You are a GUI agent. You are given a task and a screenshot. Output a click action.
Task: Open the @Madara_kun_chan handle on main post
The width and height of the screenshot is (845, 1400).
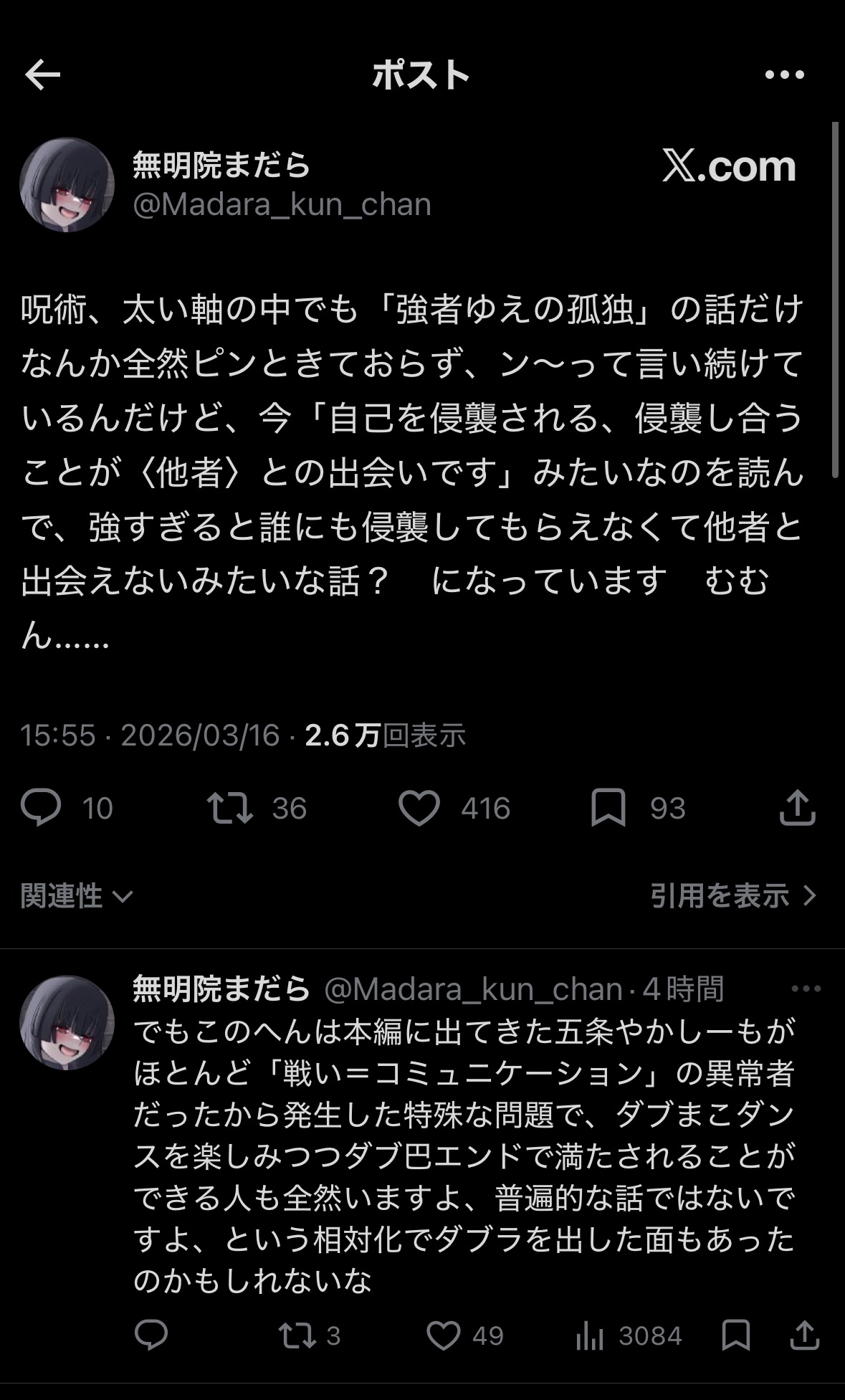point(282,205)
